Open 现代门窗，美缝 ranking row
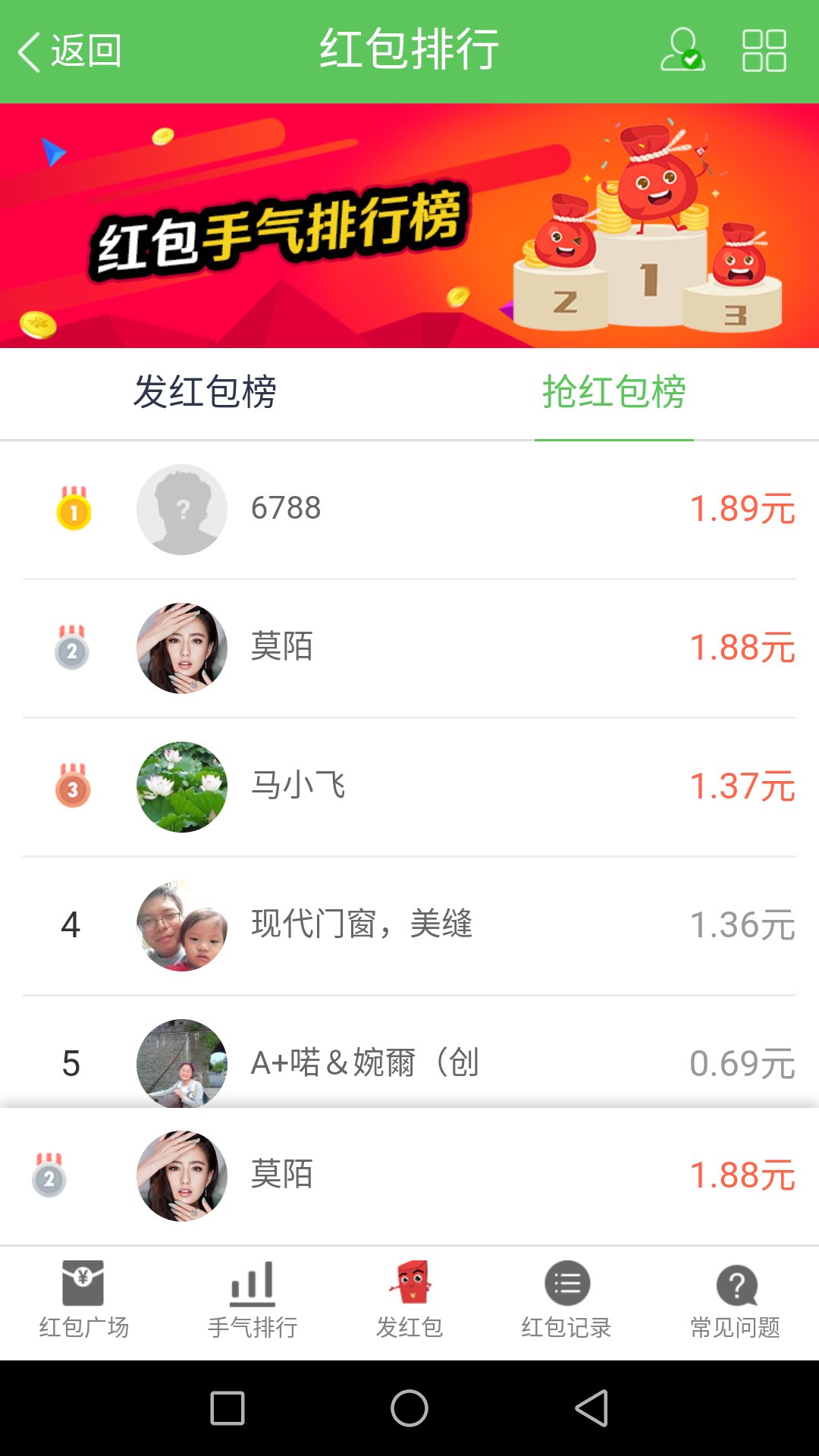Screen dimensions: 819x1456 [409, 926]
